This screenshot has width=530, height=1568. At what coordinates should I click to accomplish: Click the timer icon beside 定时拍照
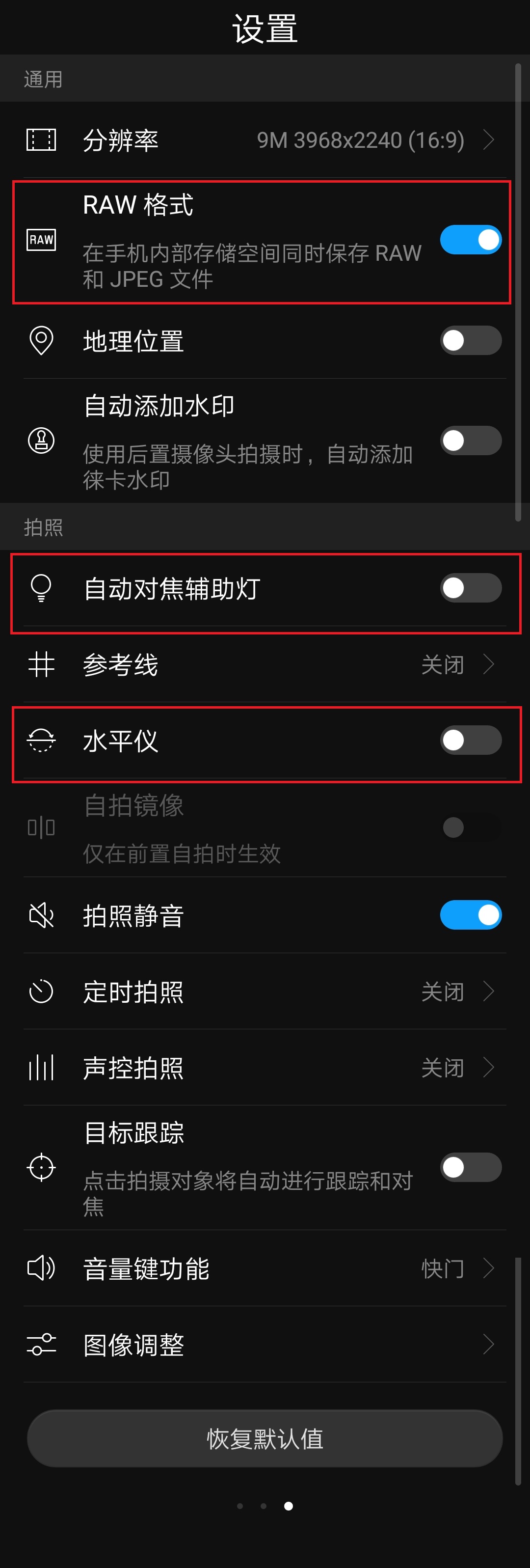(40, 991)
